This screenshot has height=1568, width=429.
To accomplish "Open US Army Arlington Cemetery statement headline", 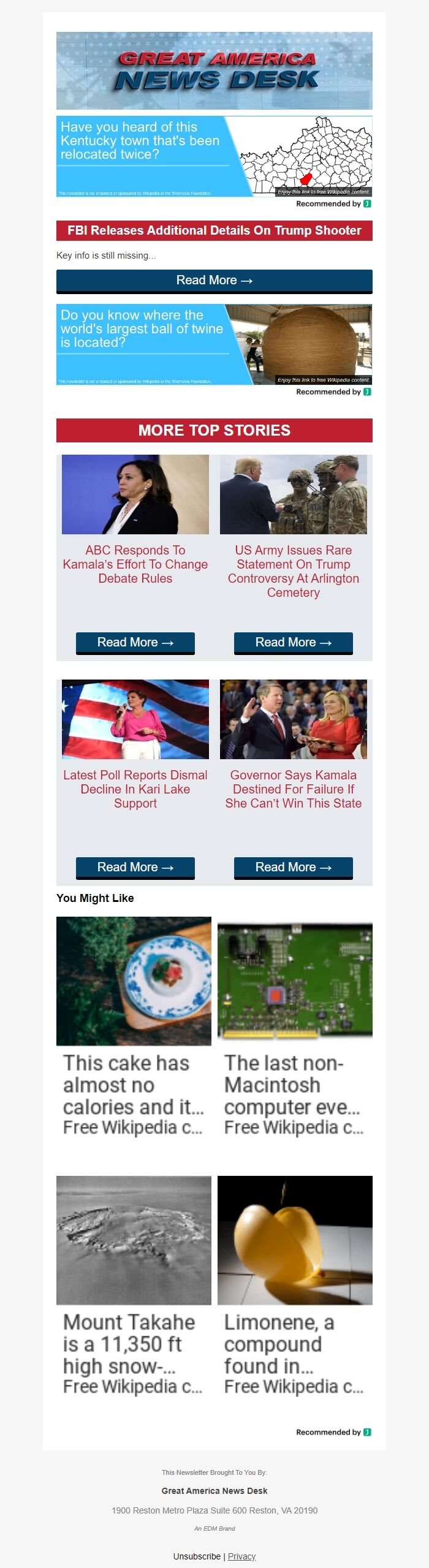I will pyautogui.click(x=294, y=571).
